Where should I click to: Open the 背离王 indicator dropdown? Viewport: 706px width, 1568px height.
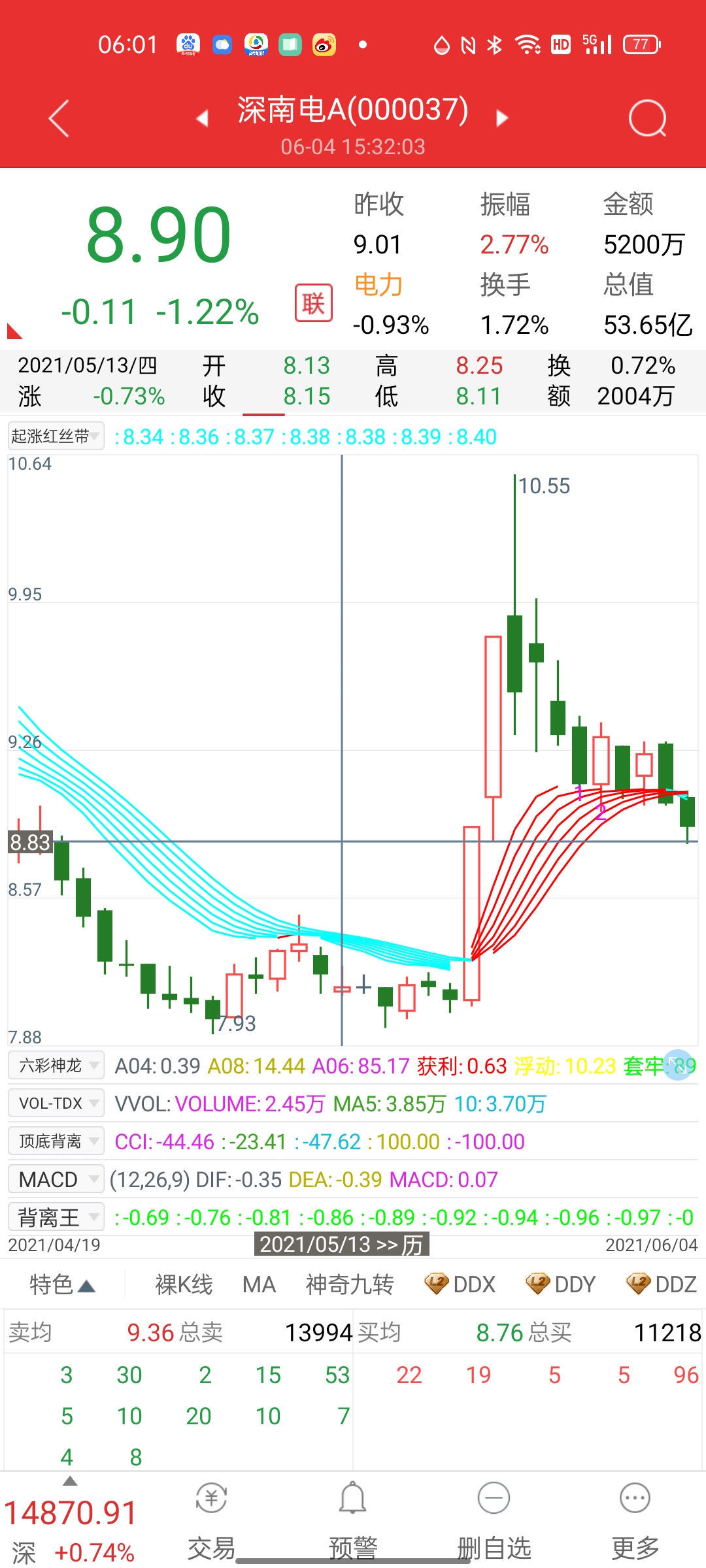(56, 1217)
